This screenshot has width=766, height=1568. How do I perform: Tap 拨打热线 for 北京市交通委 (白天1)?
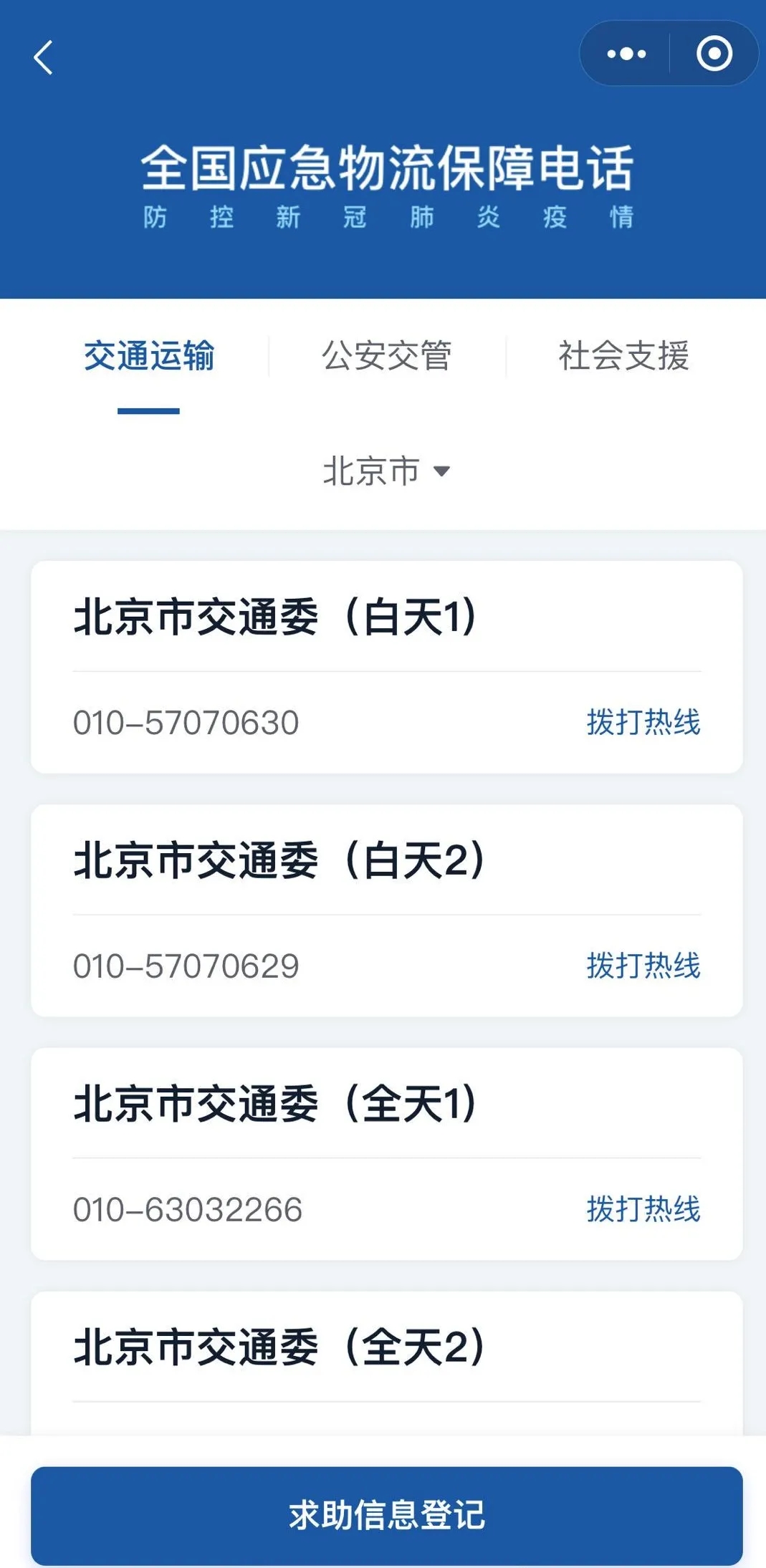tap(643, 722)
